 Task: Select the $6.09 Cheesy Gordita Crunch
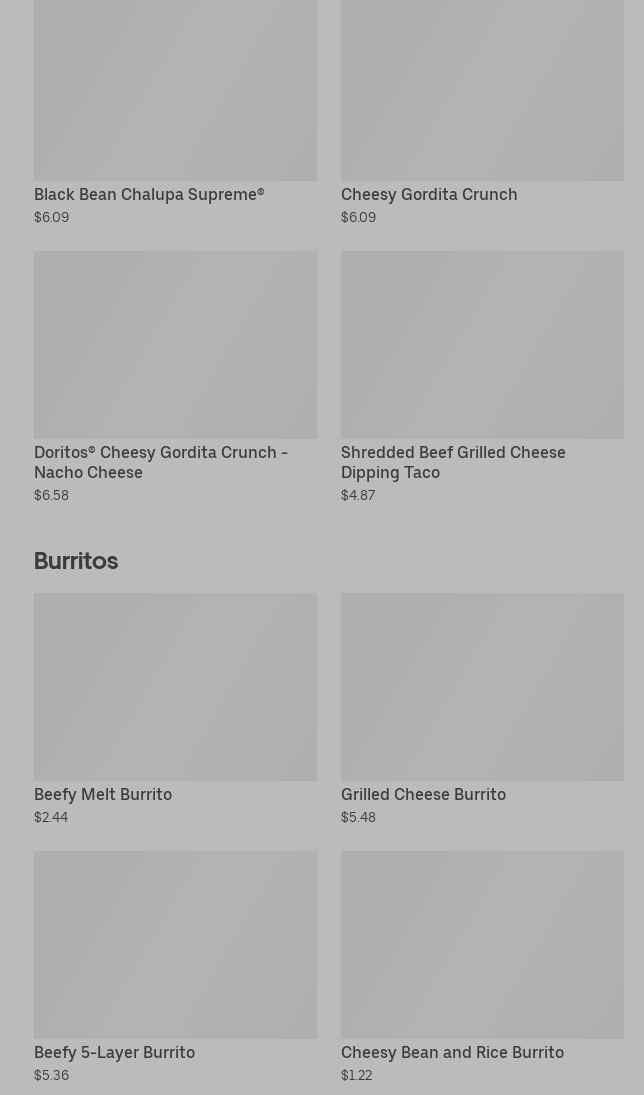click(x=482, y=112)
